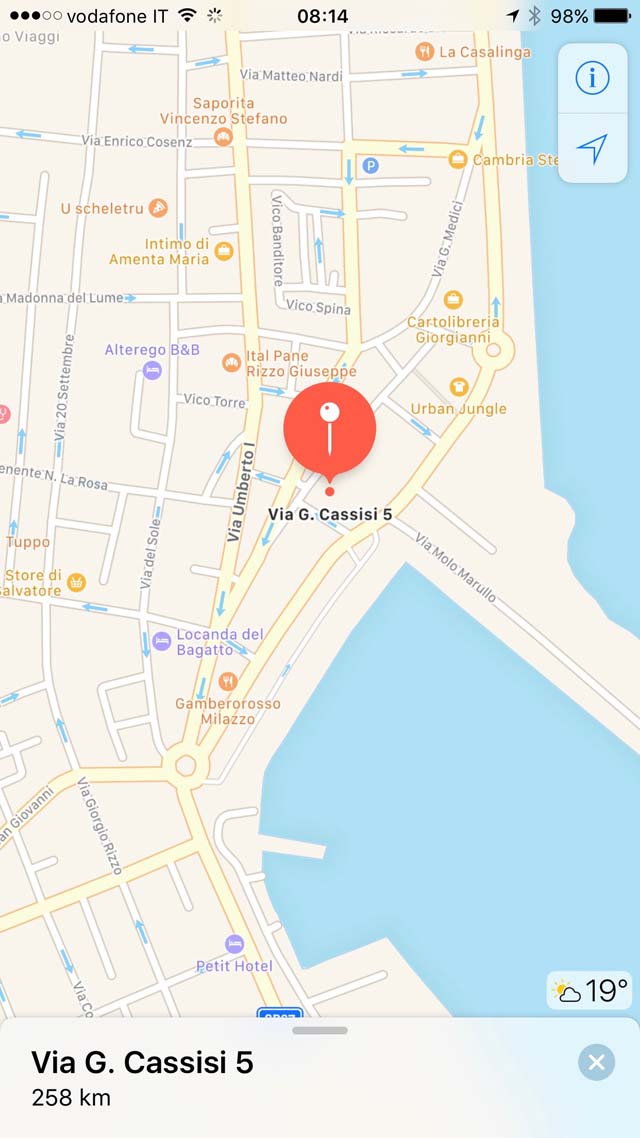This screenshot has width=640, height=1138.
Task: Open Locanda del Bagatto marker
Action: [161, 640]
